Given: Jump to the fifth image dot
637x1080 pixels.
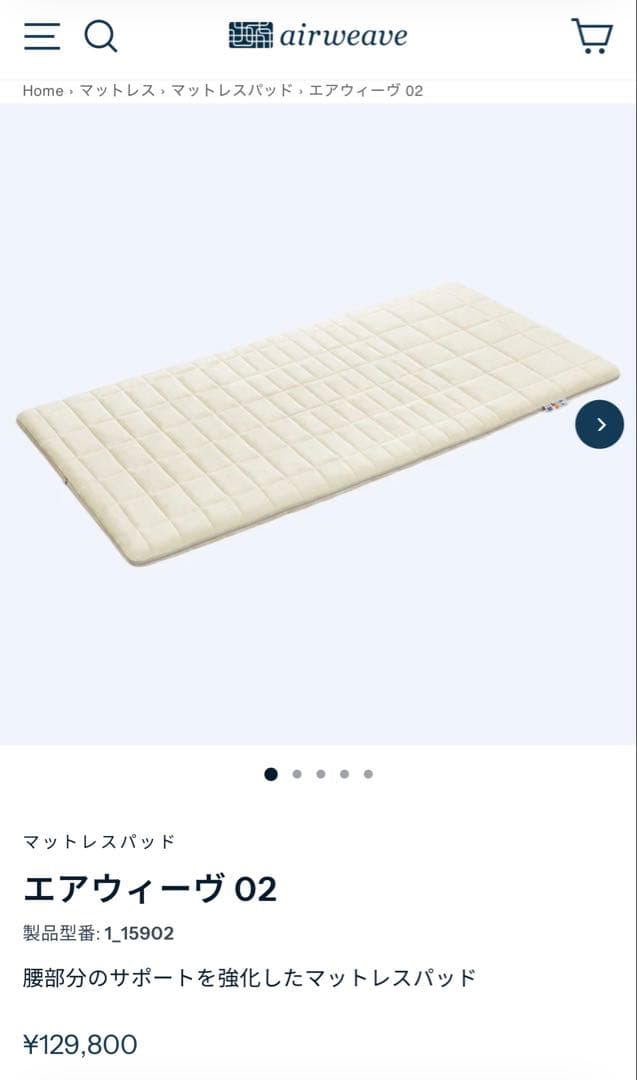Looking at the screenshot, I should (x=368, y=774).
